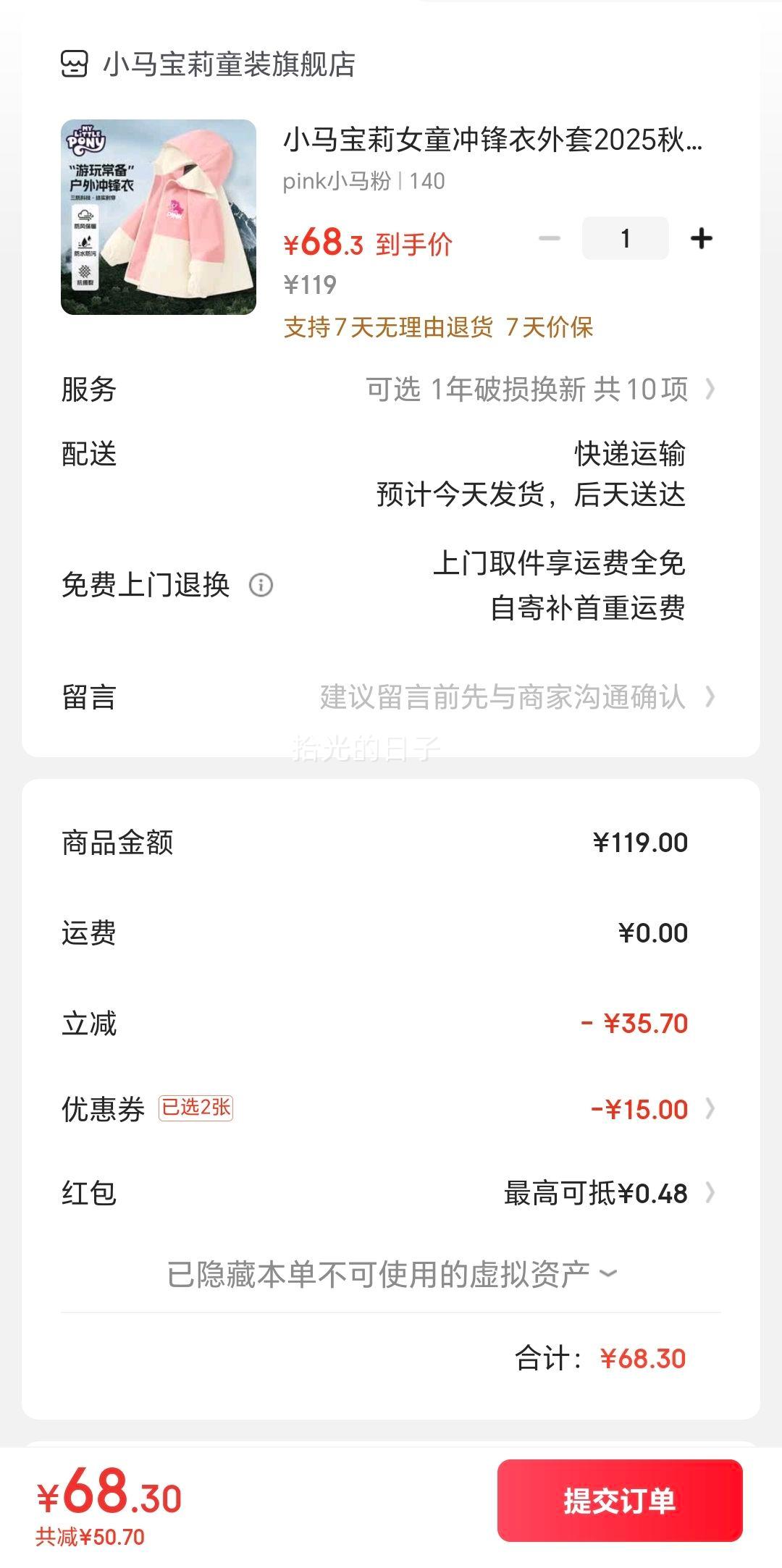Screen dimensions: 782x1568
Task: Open the pink jacket product thumbnail
Action: pyautogui.click(x=159, y=217)
